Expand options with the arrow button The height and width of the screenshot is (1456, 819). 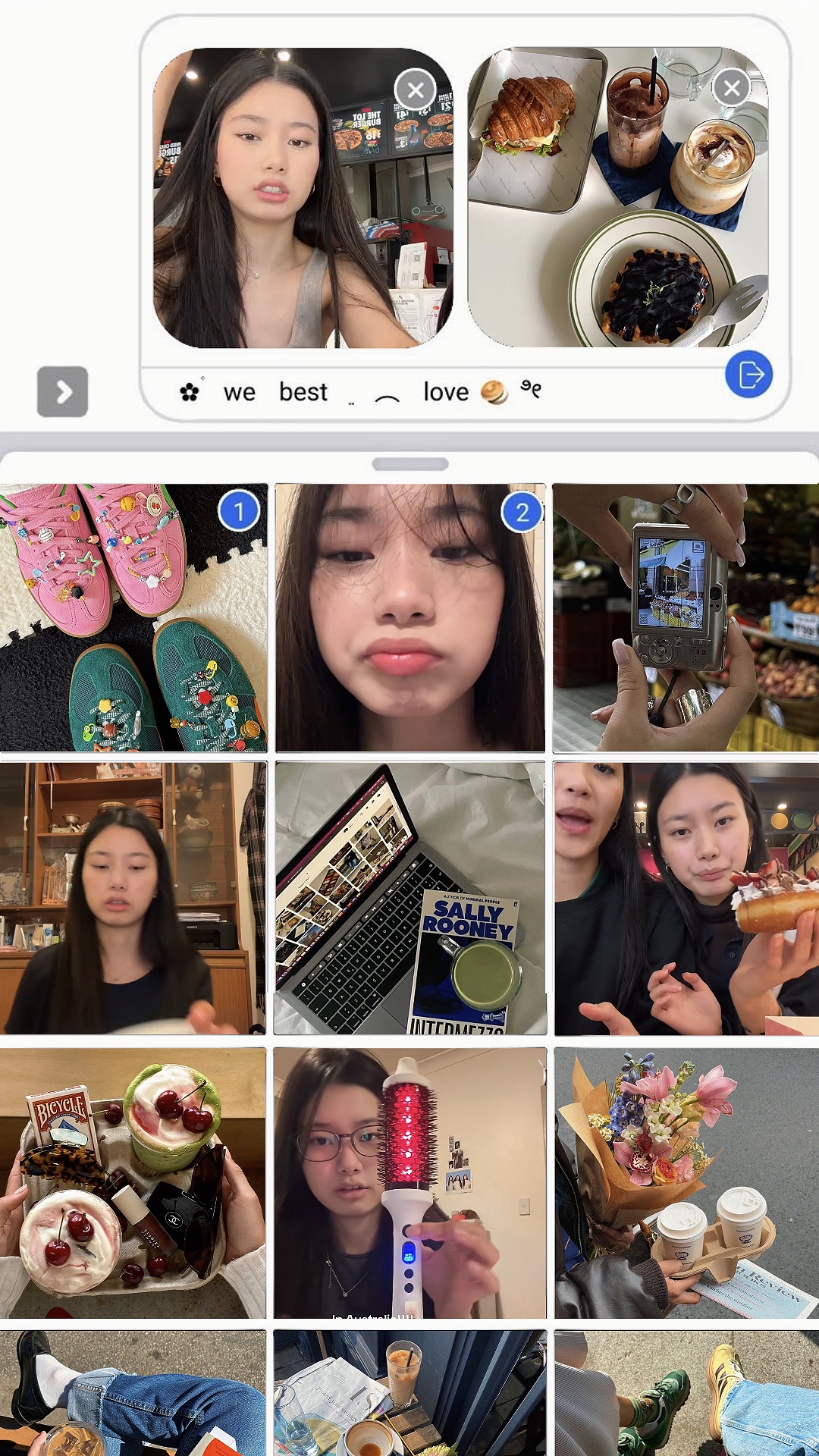63,392
